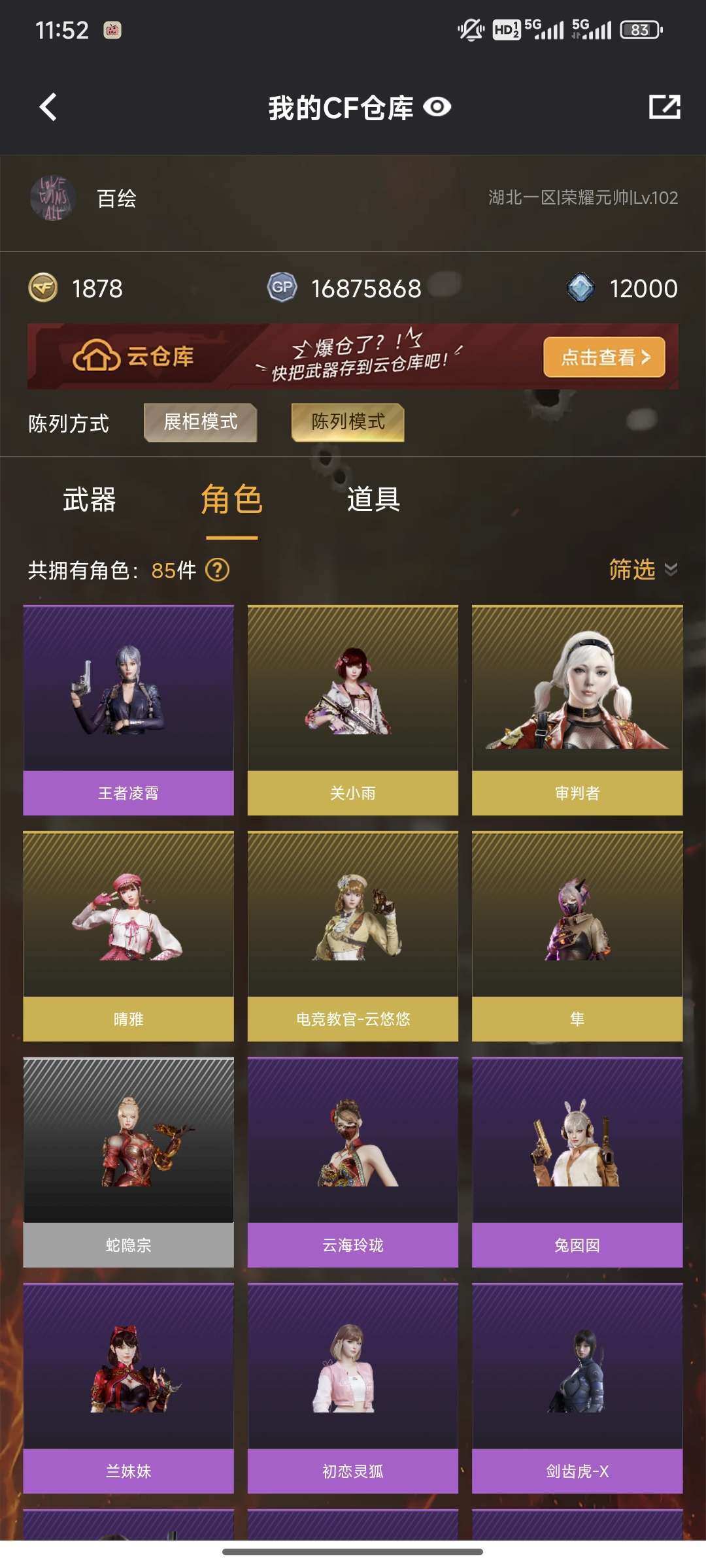
Task: Select 展柜模式 display mode
Action: point(201,423)
